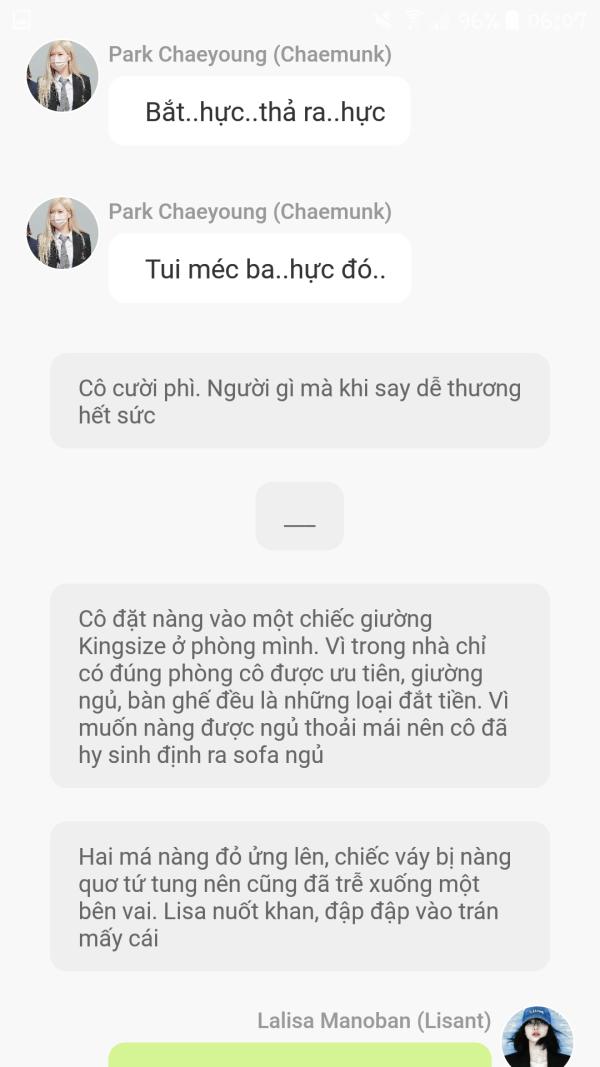Screen dimensions: 600x1067
Task: Open Park Chaeyoung's avatar beside "Tui méc ba..hực đó.."
Action: (x=62, y=233)
